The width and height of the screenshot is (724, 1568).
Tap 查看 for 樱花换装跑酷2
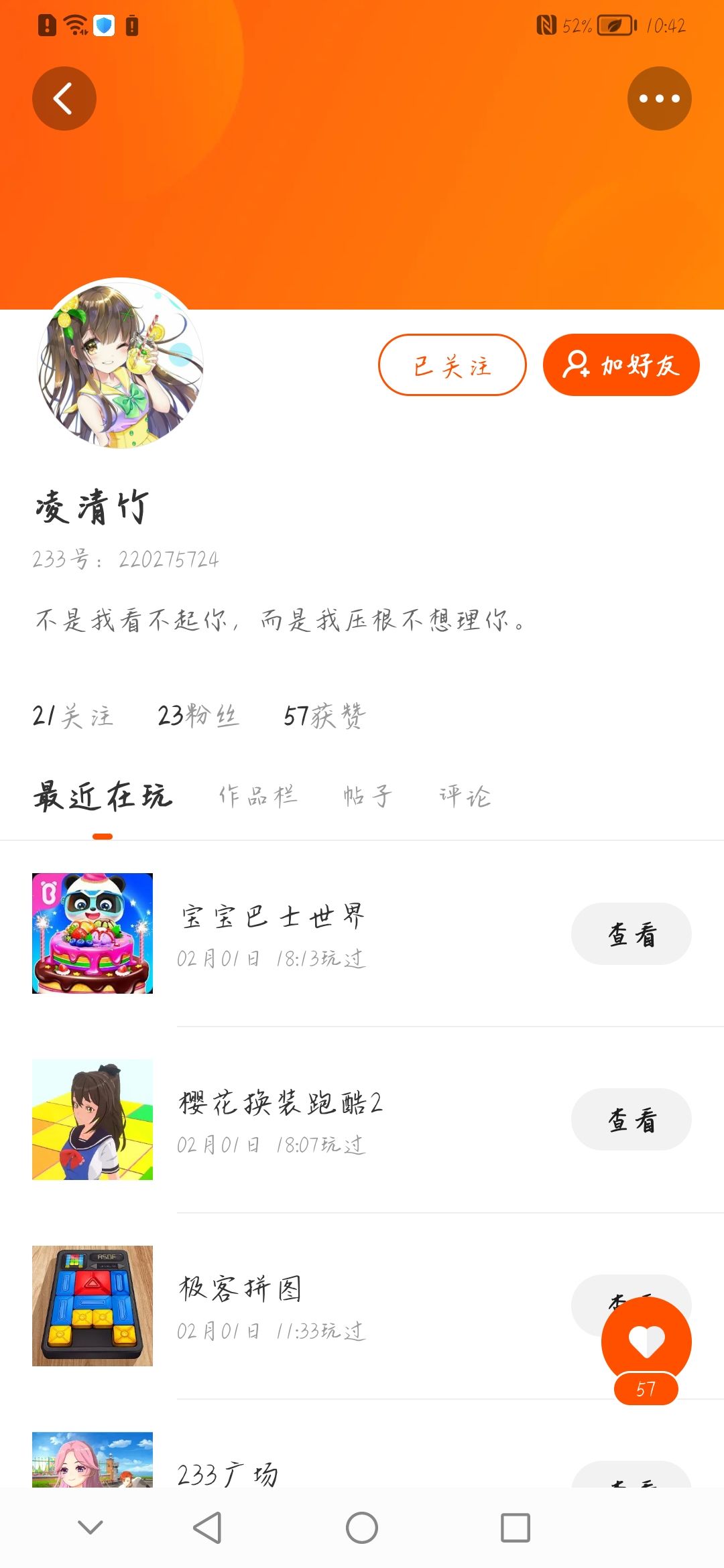click(631, 1120)
